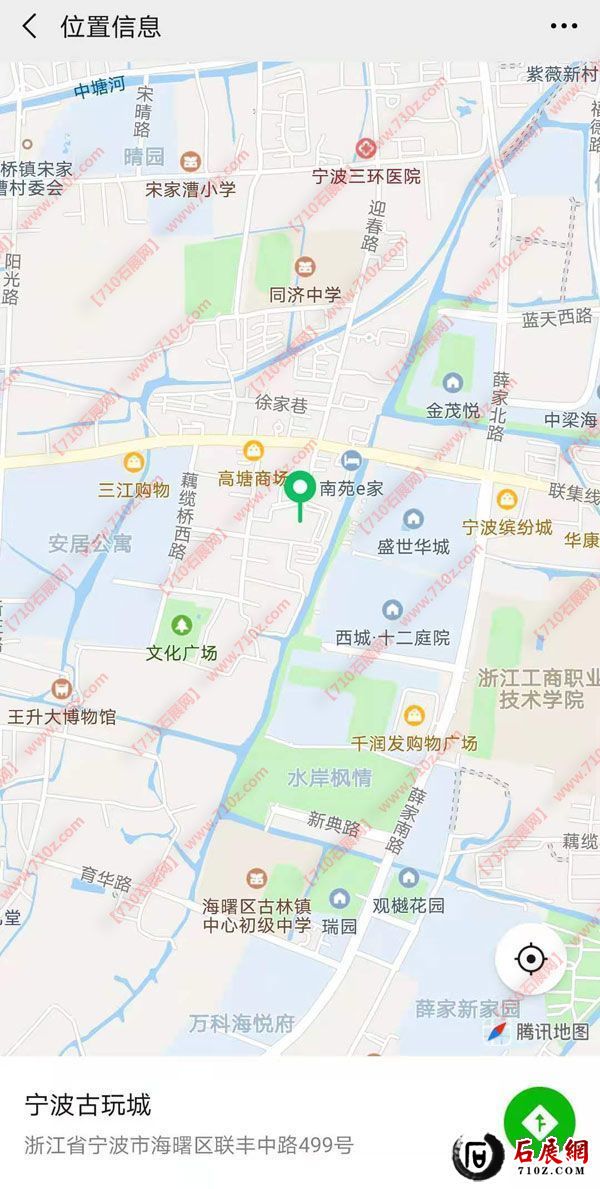The width and height of the screenshot is (600, 1189).
Task: Tap the green location pin on map
Action: [300, 491]
